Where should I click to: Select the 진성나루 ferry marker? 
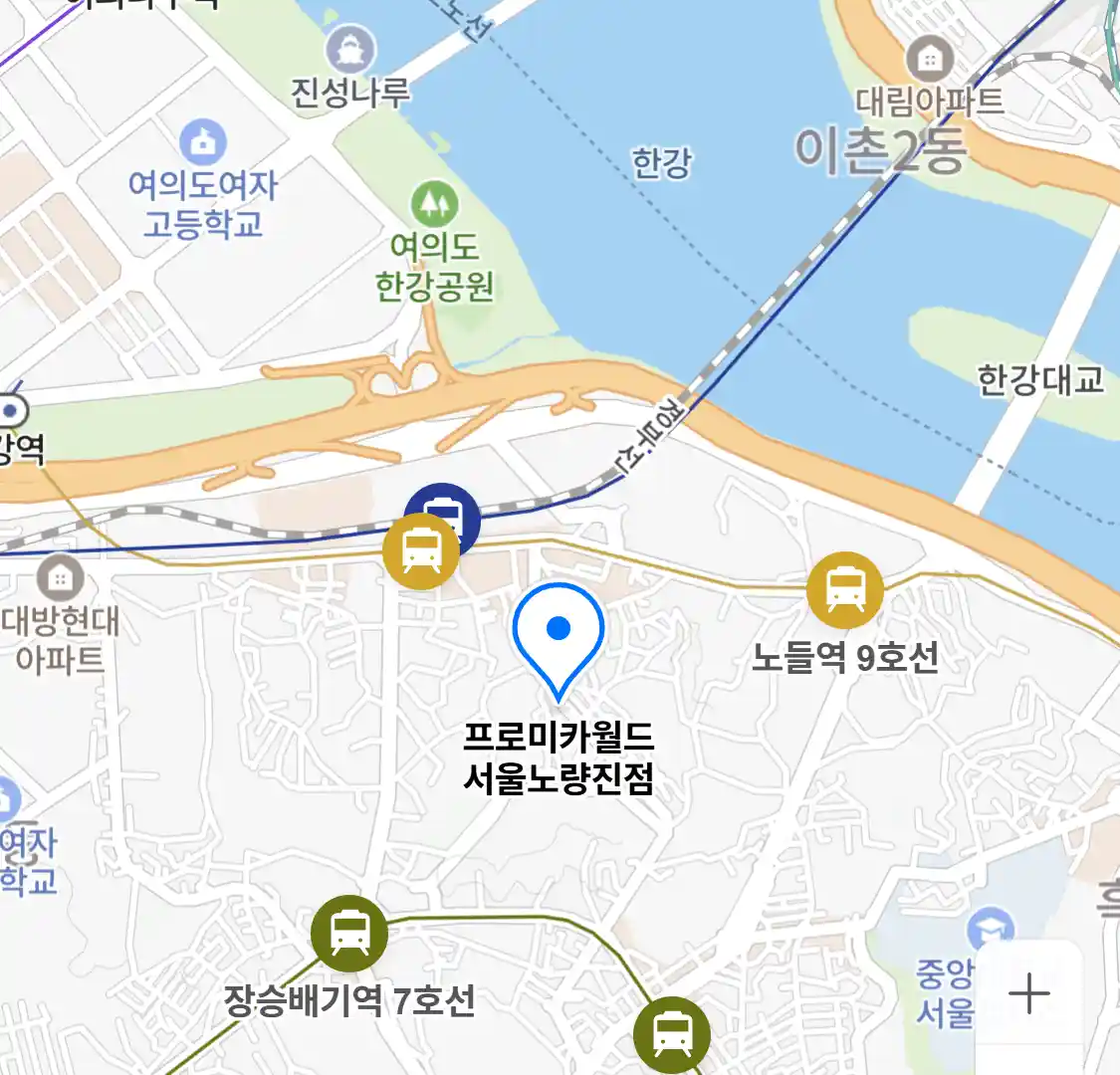350,50
